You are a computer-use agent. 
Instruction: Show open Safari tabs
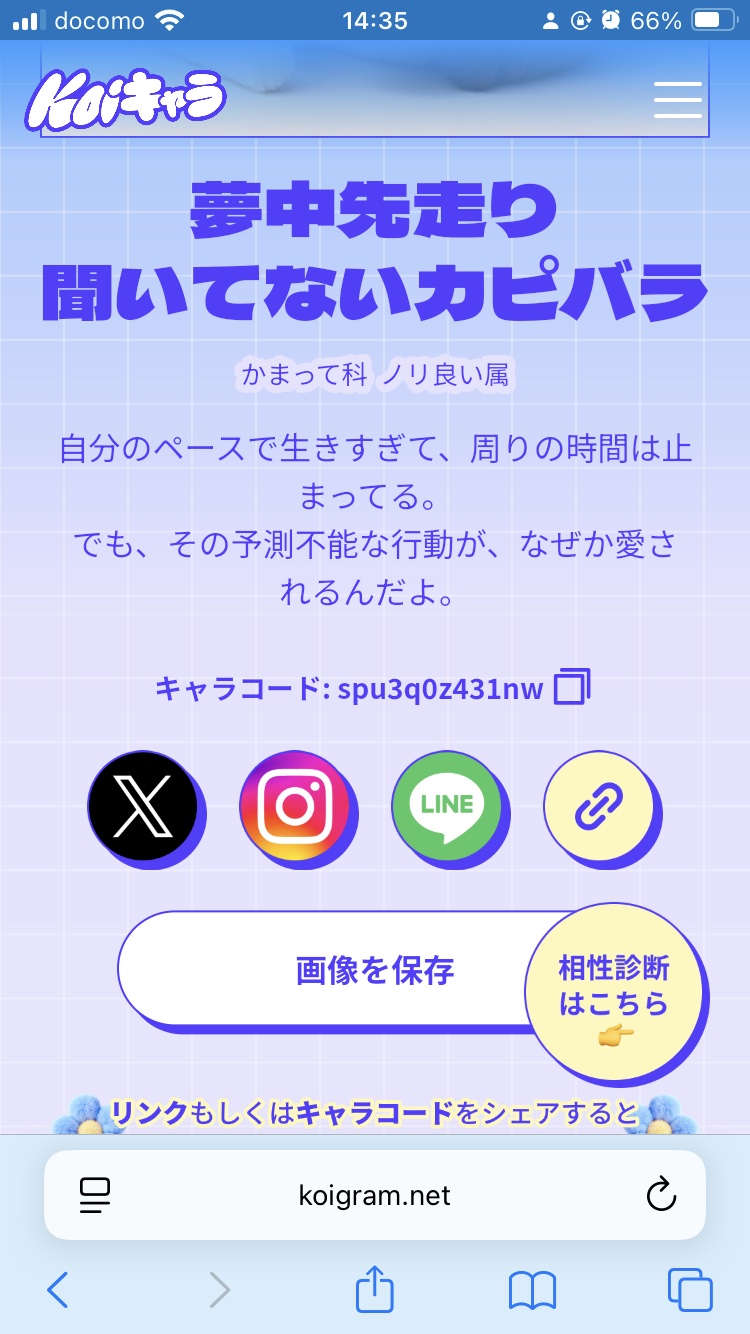click(690, 1290)
